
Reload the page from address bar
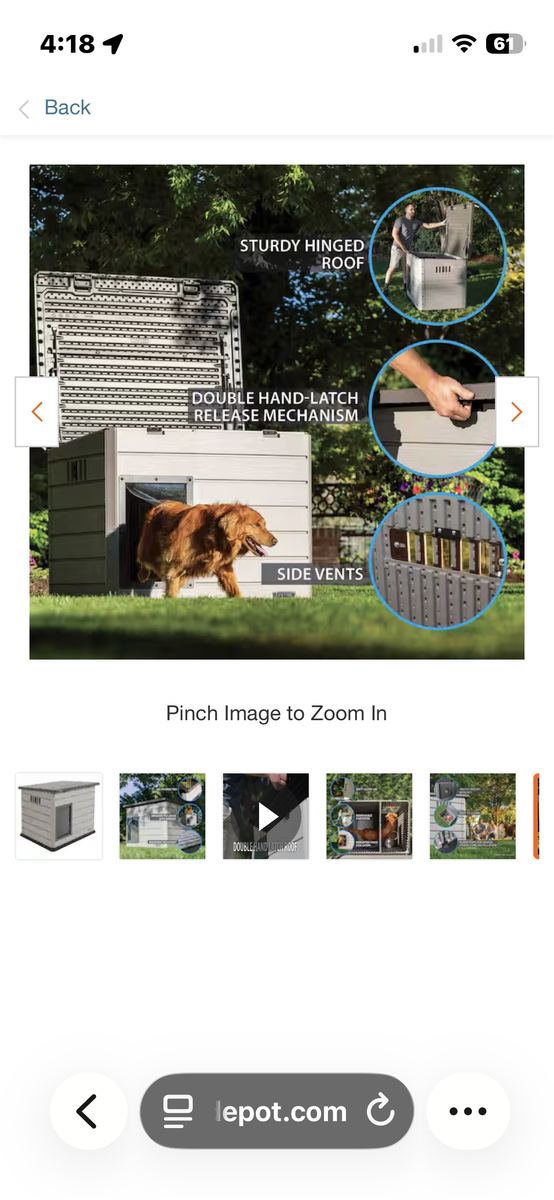tap(381, 1111)
